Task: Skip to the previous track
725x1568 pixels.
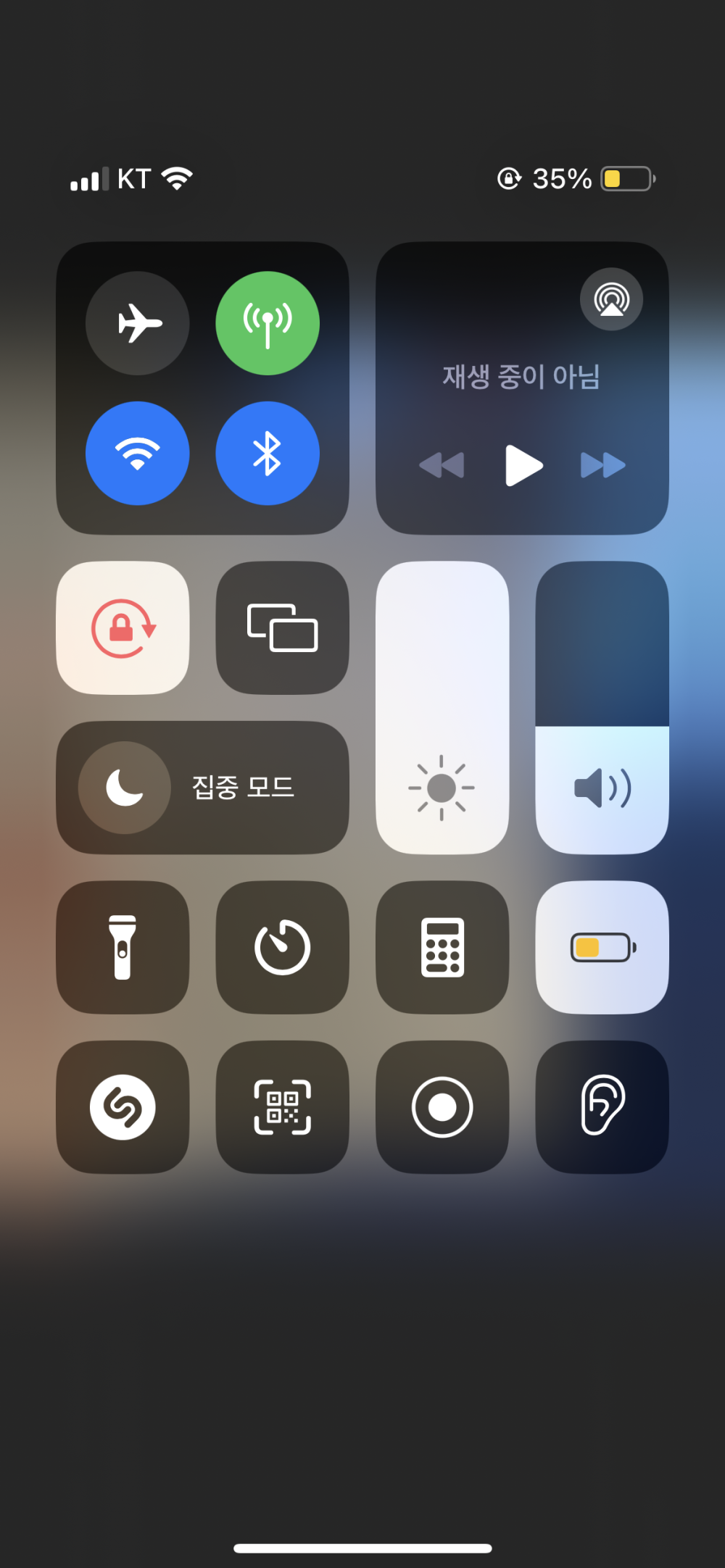Action: (x=442, y=465)
